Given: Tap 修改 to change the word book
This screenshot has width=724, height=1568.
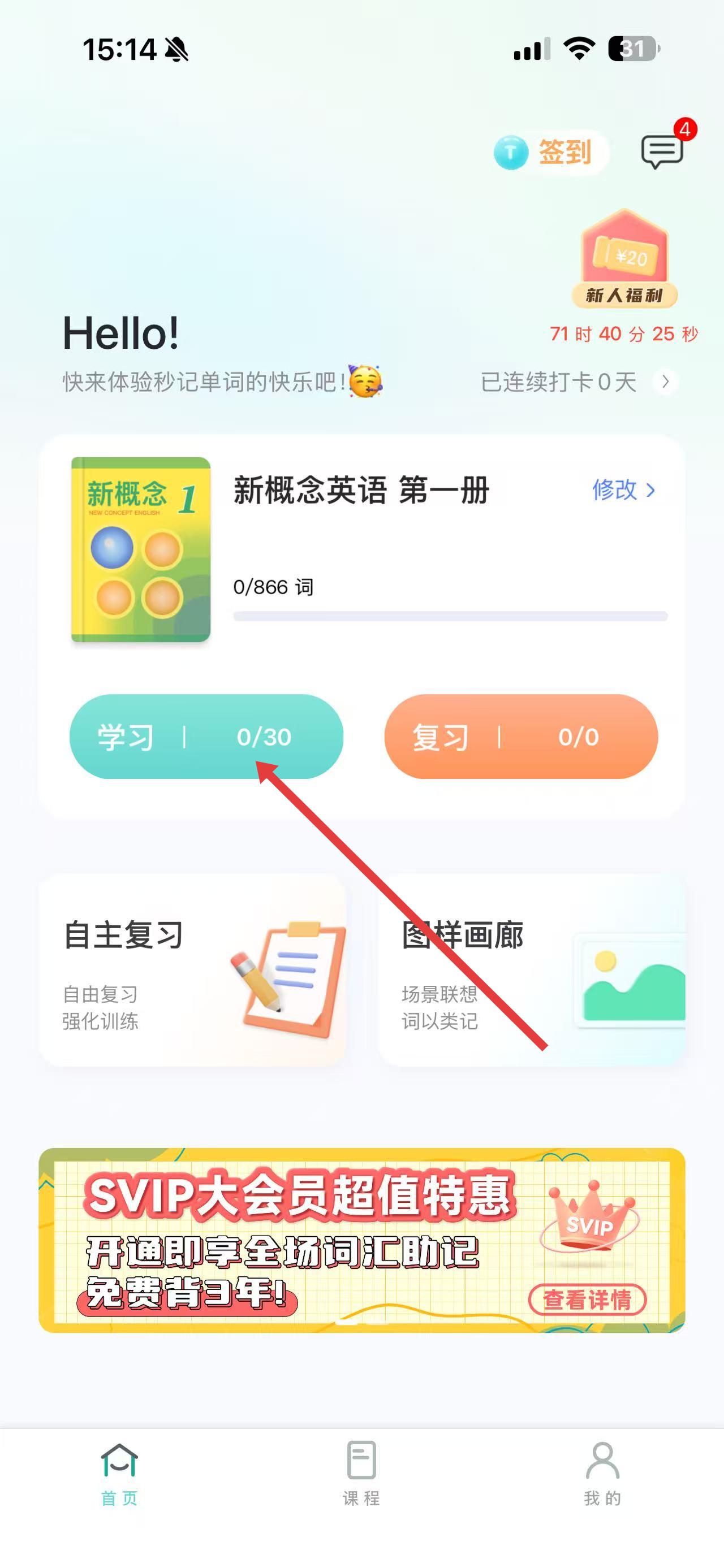Looking at the screenshot, I should tap(623, 490).
